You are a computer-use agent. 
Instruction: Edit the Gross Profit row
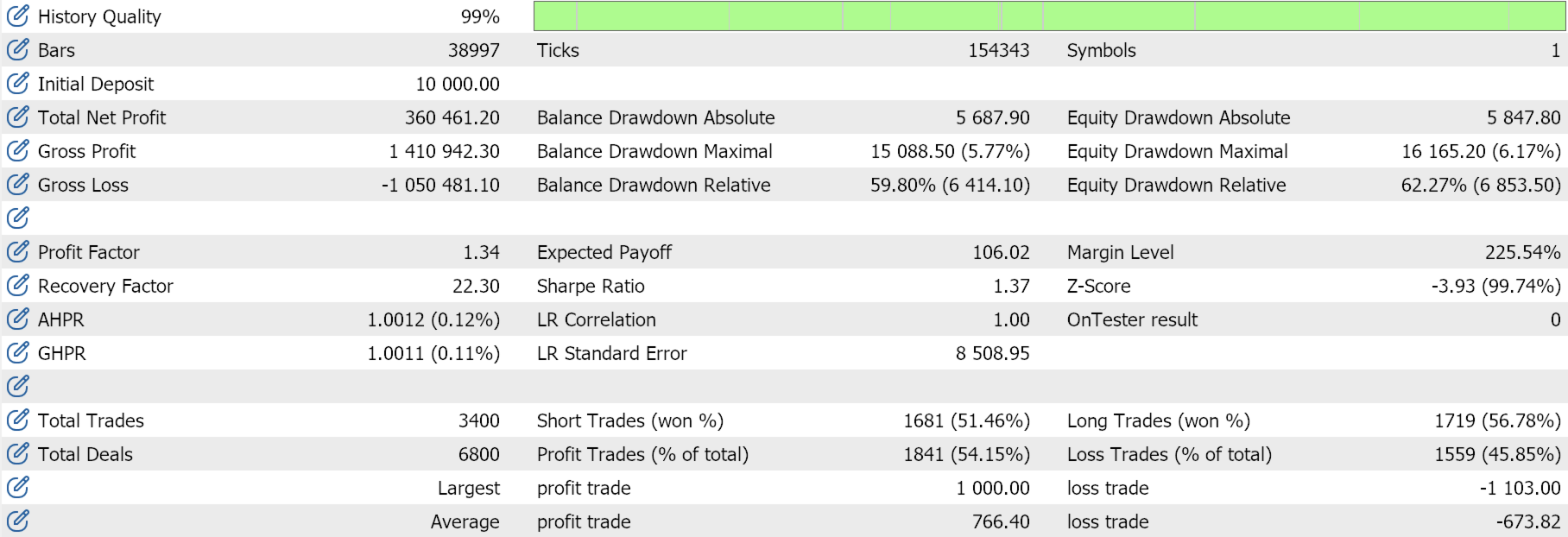tap(18, 150)
